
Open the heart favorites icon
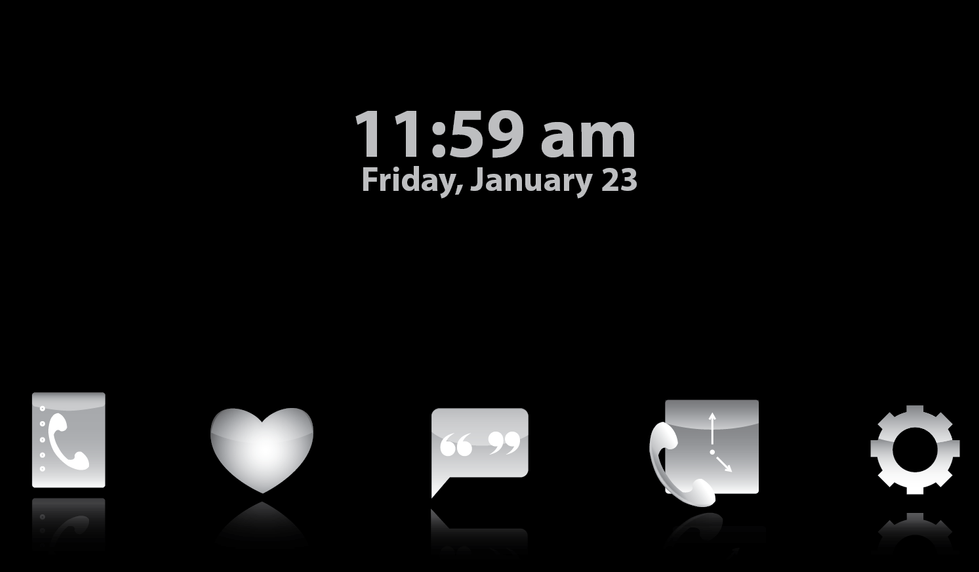click(x=261, y=448)
